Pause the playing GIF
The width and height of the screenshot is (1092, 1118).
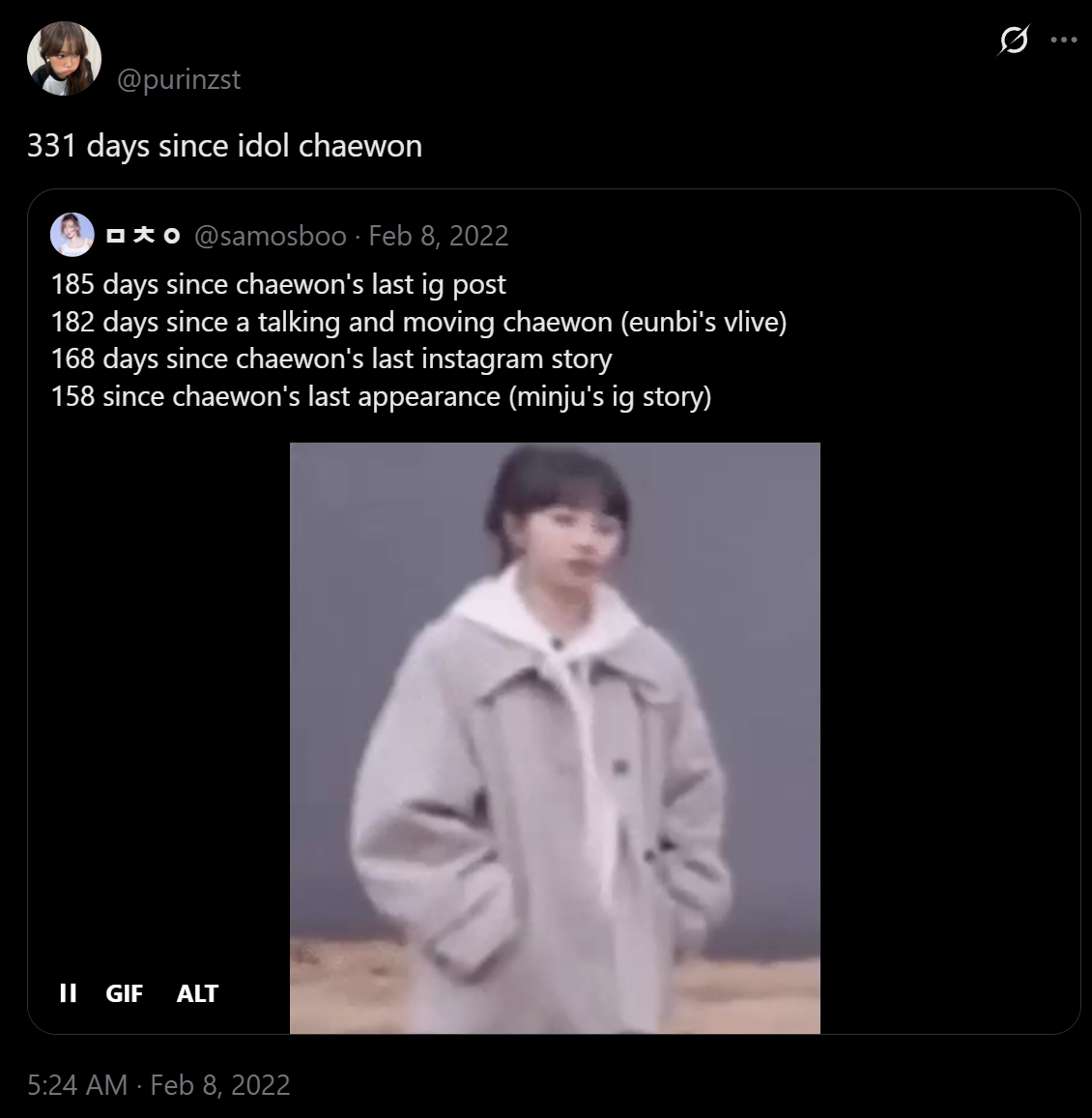68,993
